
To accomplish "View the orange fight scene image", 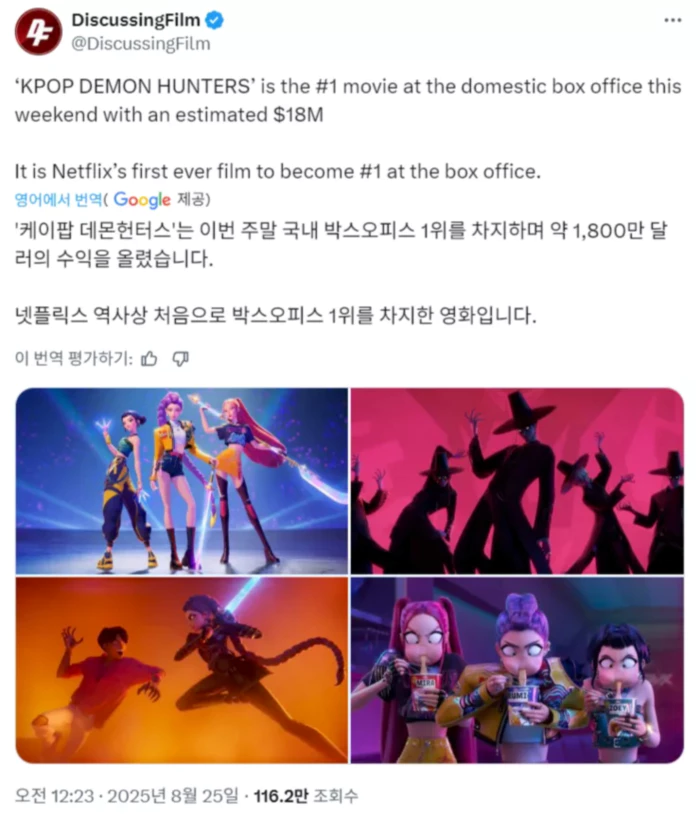I will [181, 668].
